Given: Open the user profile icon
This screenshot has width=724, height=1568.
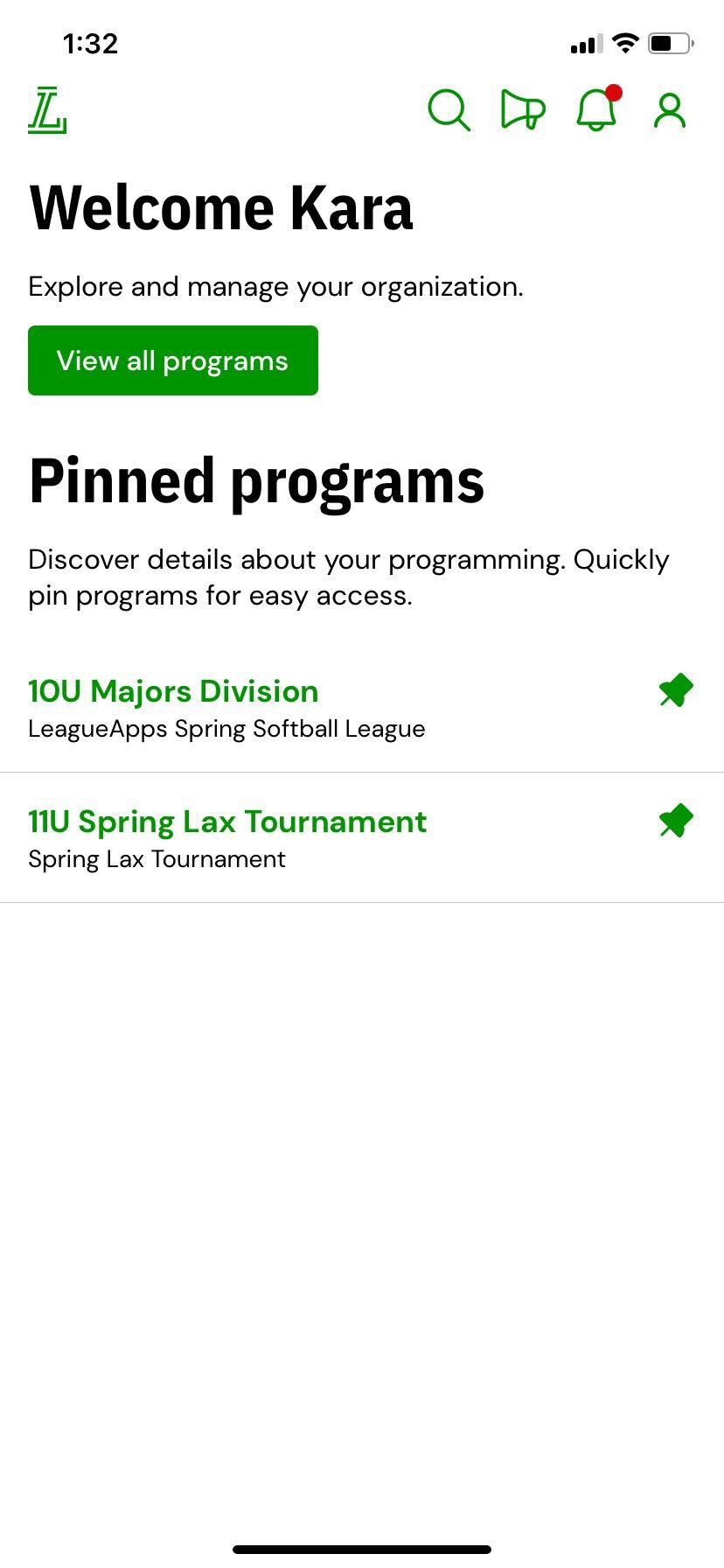Looking at the screenshot, I should [670, 111].
